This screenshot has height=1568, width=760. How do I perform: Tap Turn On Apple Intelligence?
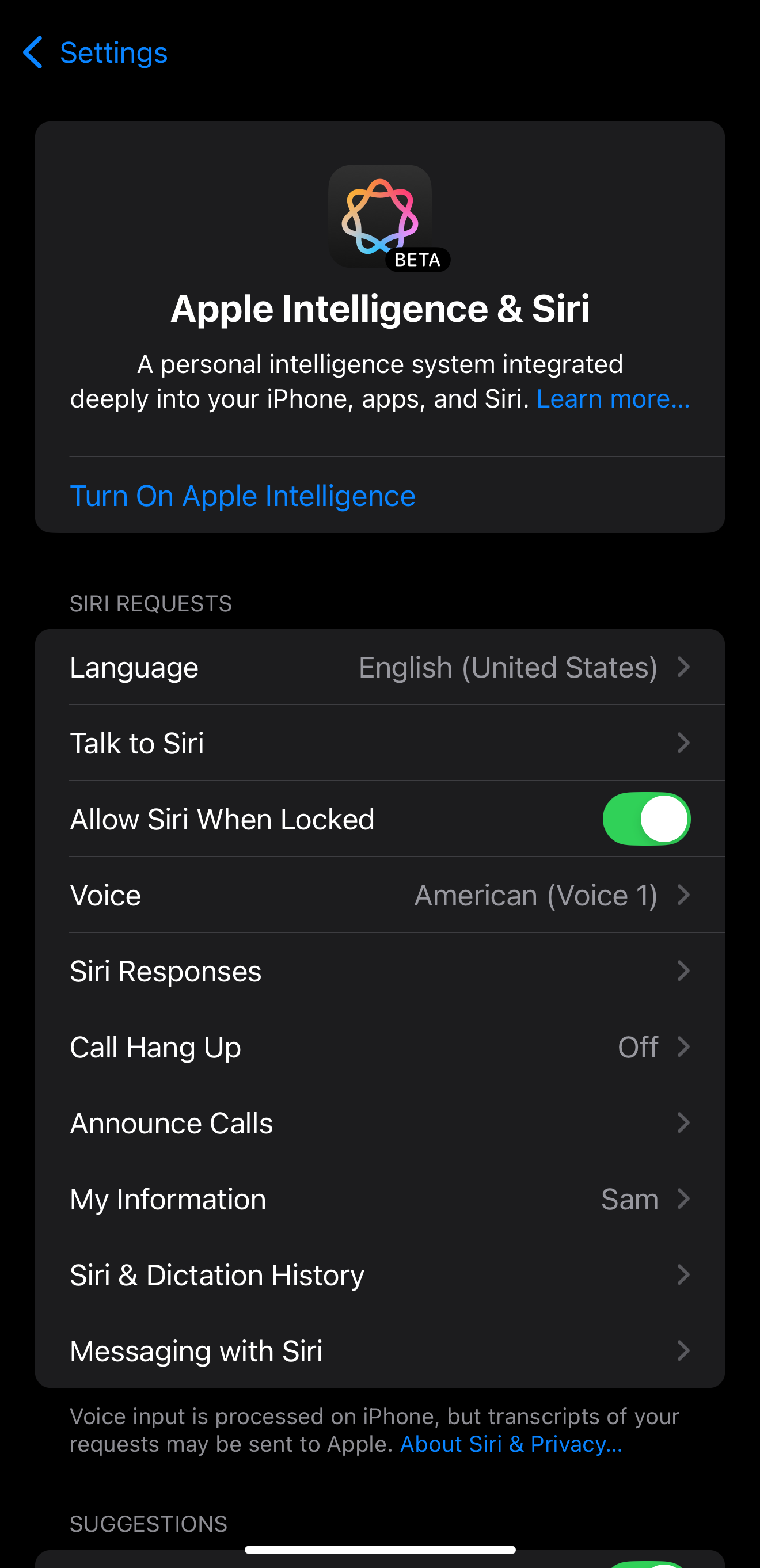pos(243,496)
